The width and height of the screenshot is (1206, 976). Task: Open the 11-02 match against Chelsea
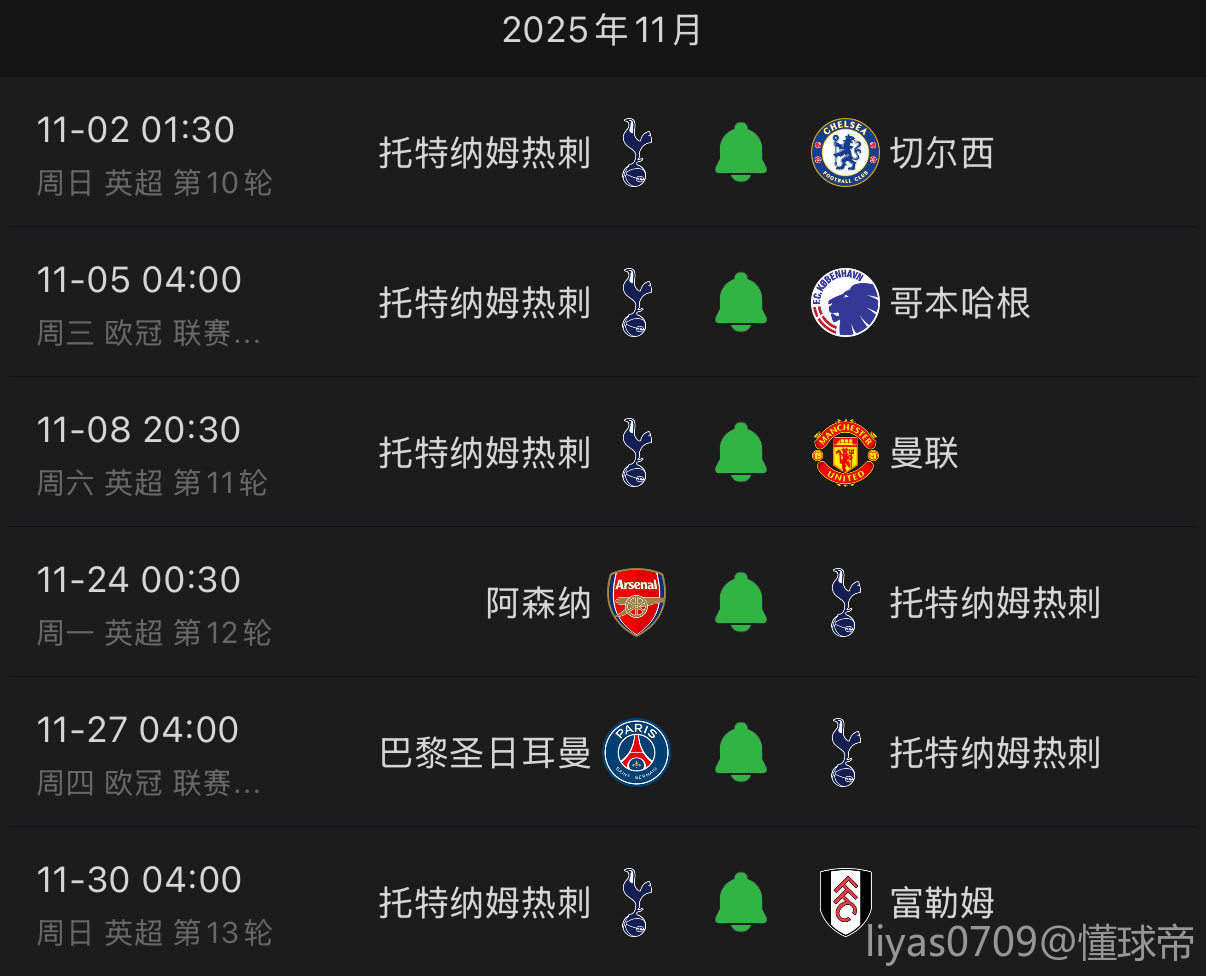tap(200, 153)
